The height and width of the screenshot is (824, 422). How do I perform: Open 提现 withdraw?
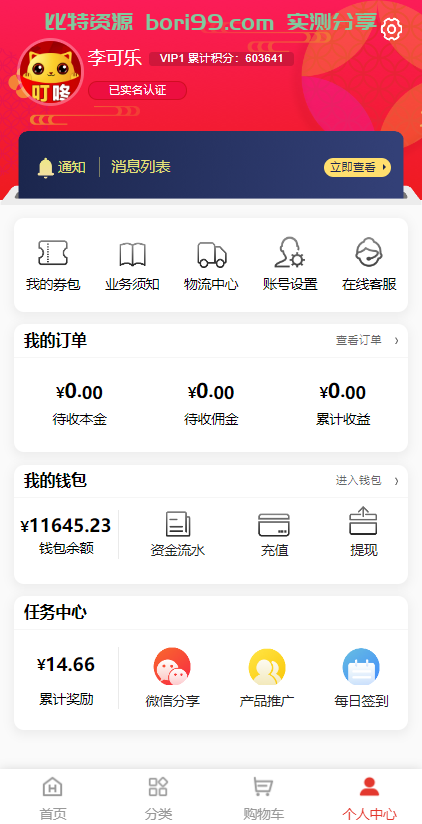pyautogui.click(x=364, y=532)
